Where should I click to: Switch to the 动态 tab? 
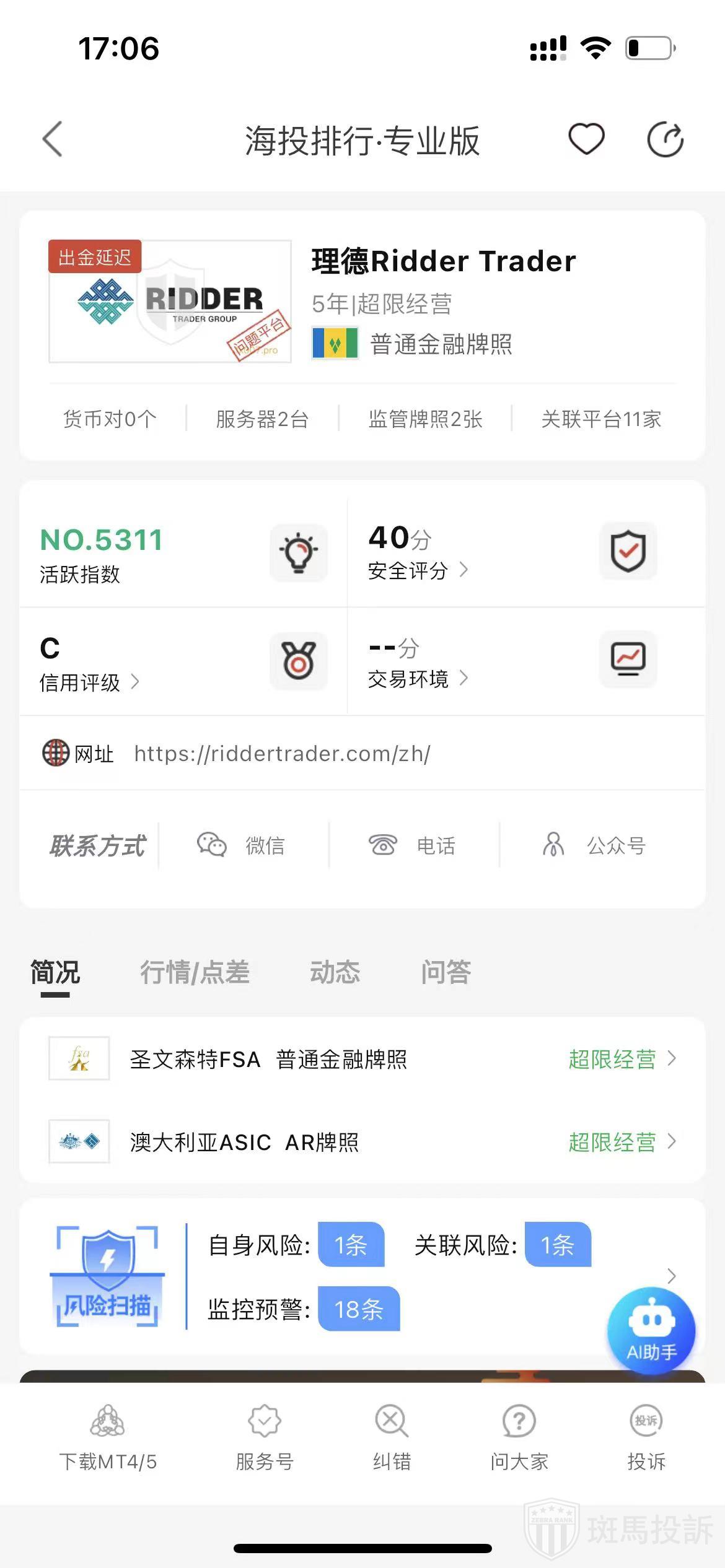pyautogui.click(x=335, y=972)
